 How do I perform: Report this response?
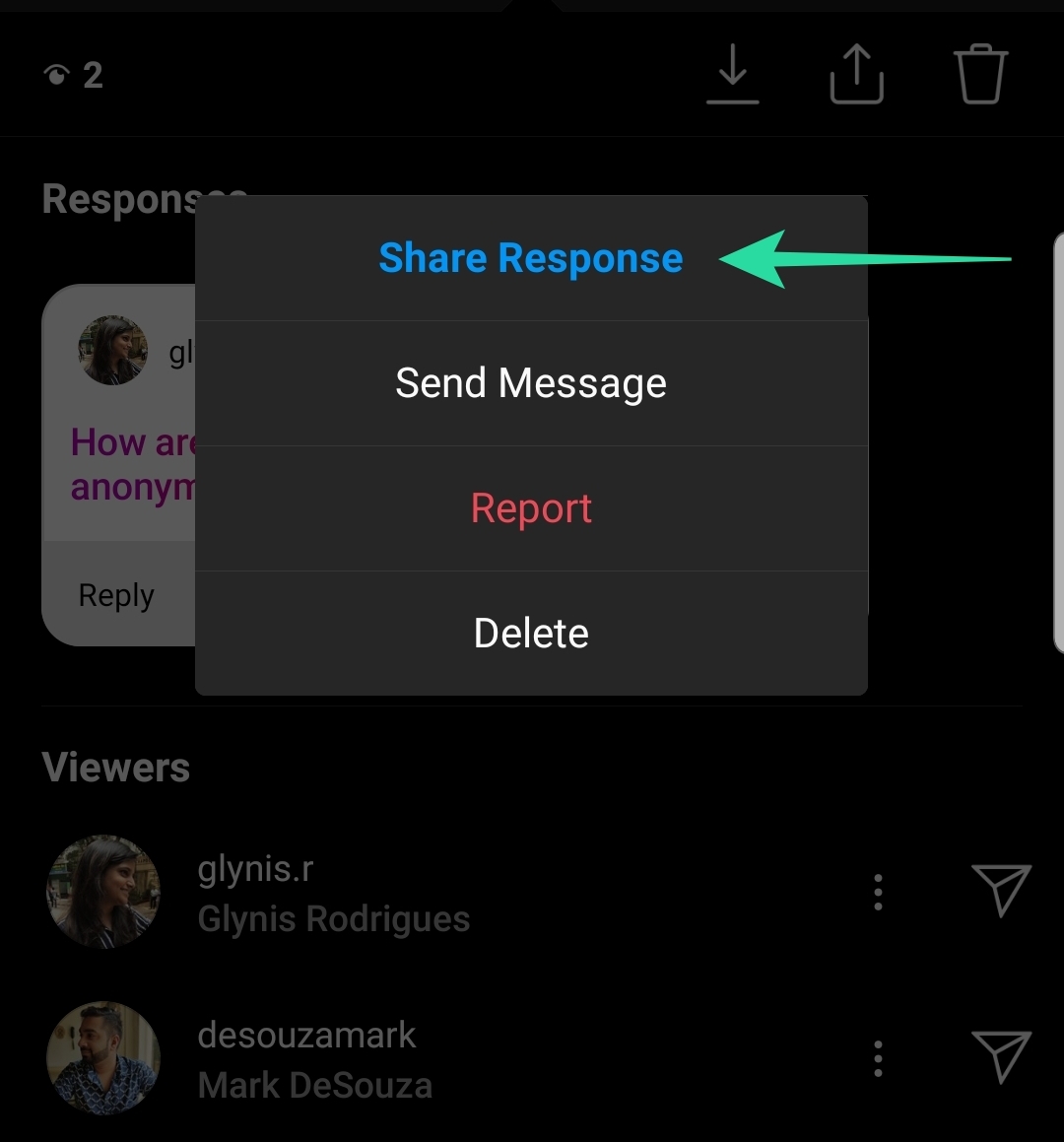(x=530, y=508)
